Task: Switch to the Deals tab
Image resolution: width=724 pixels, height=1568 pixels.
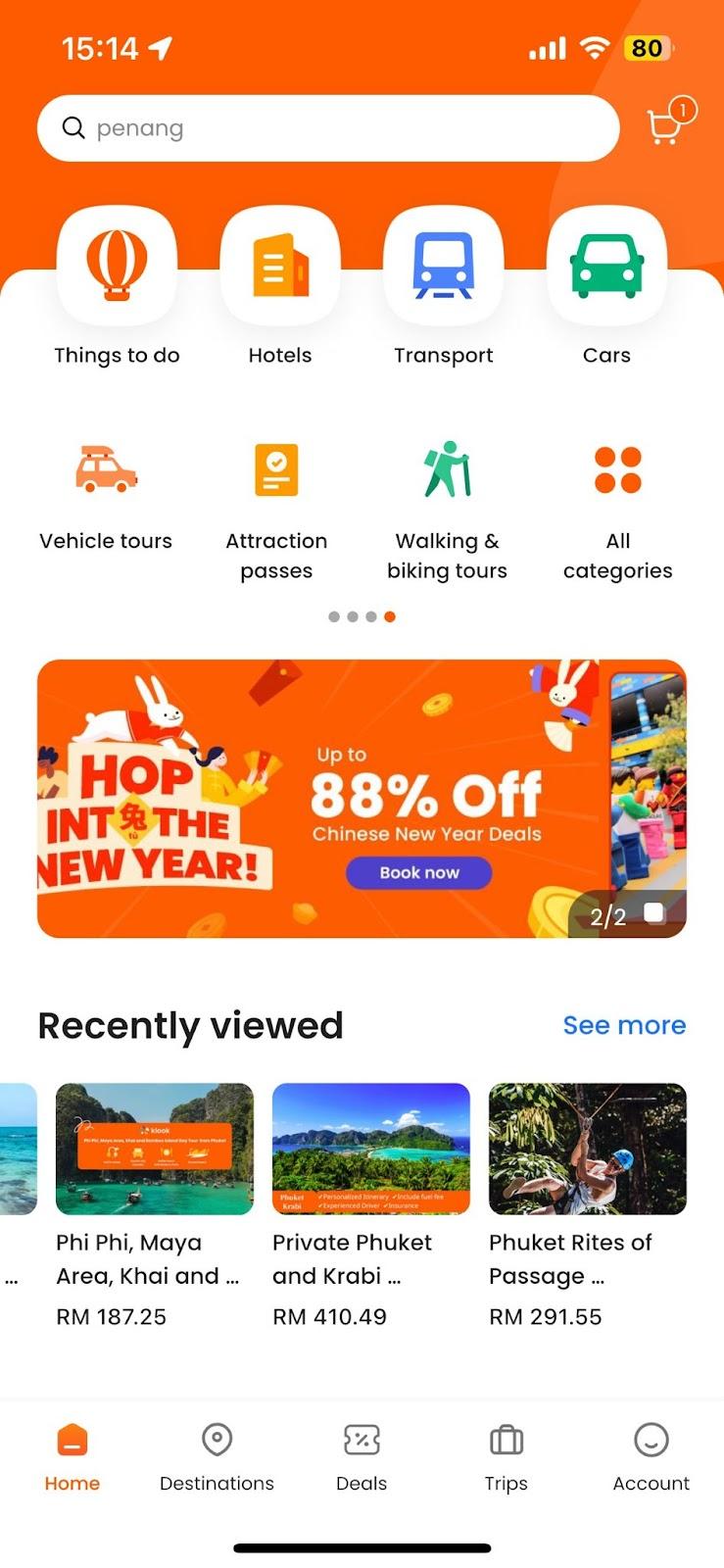Action: [362, 1457]
